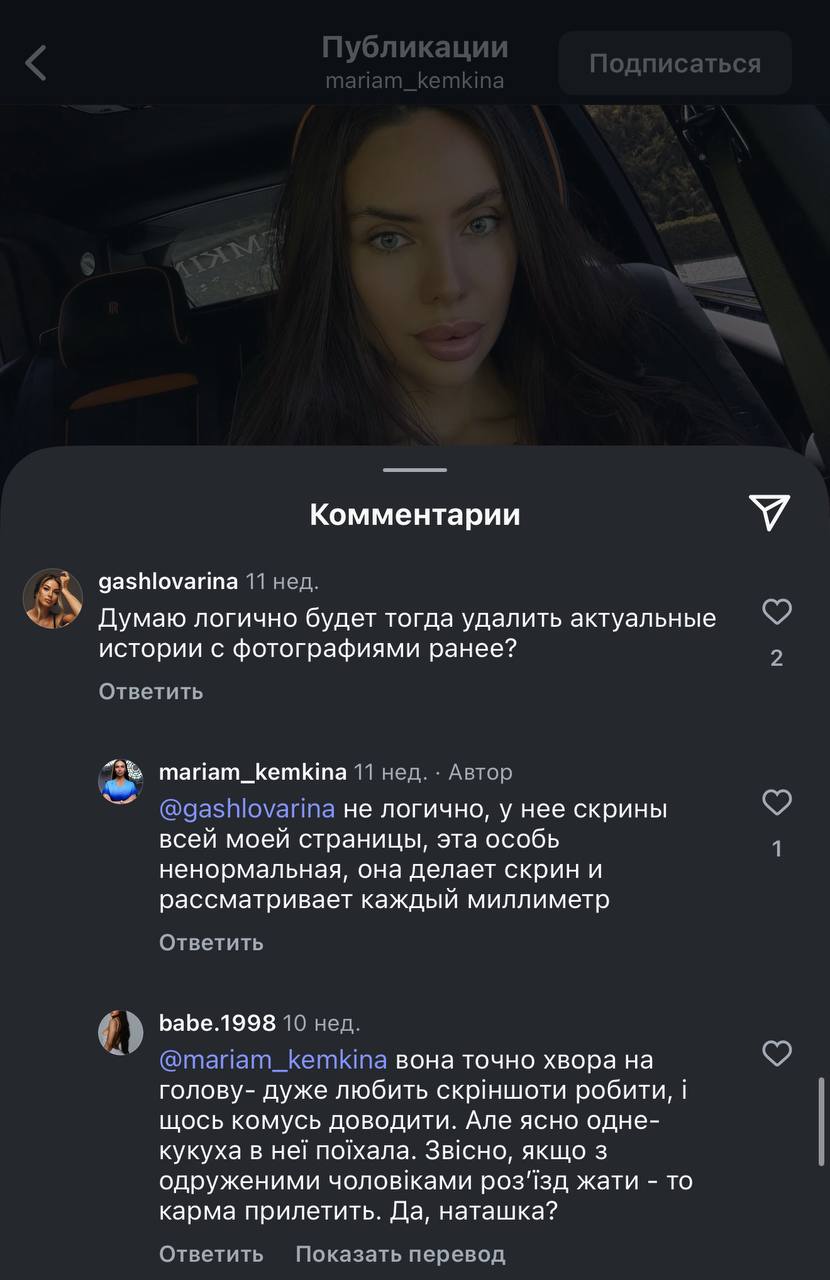830x1280 pixels.
Task: Like mariam_kemkina's reply comment
Action: 776,802
